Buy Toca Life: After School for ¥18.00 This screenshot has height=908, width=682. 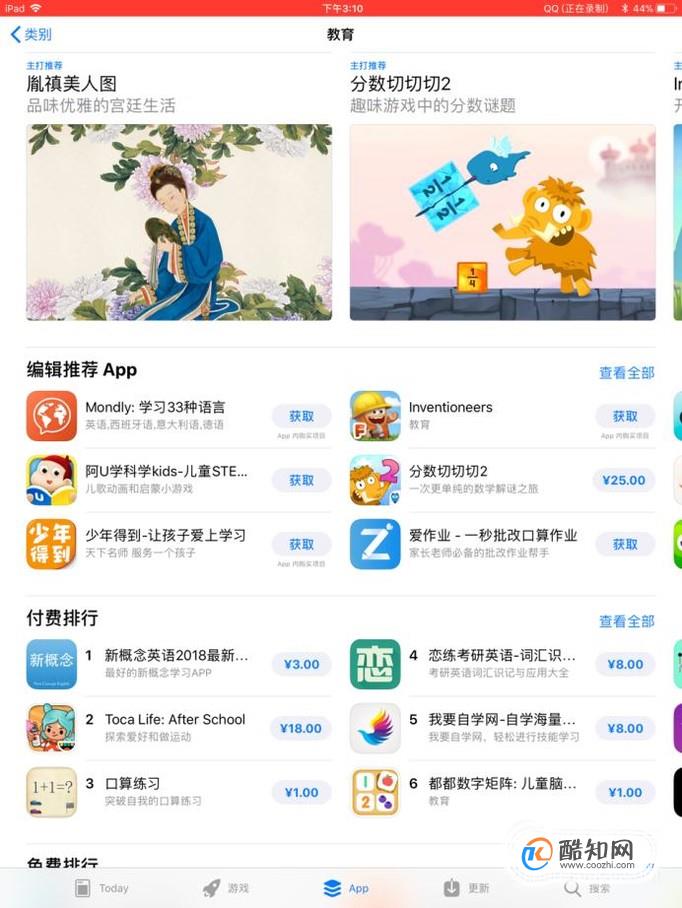pos(301,728)
